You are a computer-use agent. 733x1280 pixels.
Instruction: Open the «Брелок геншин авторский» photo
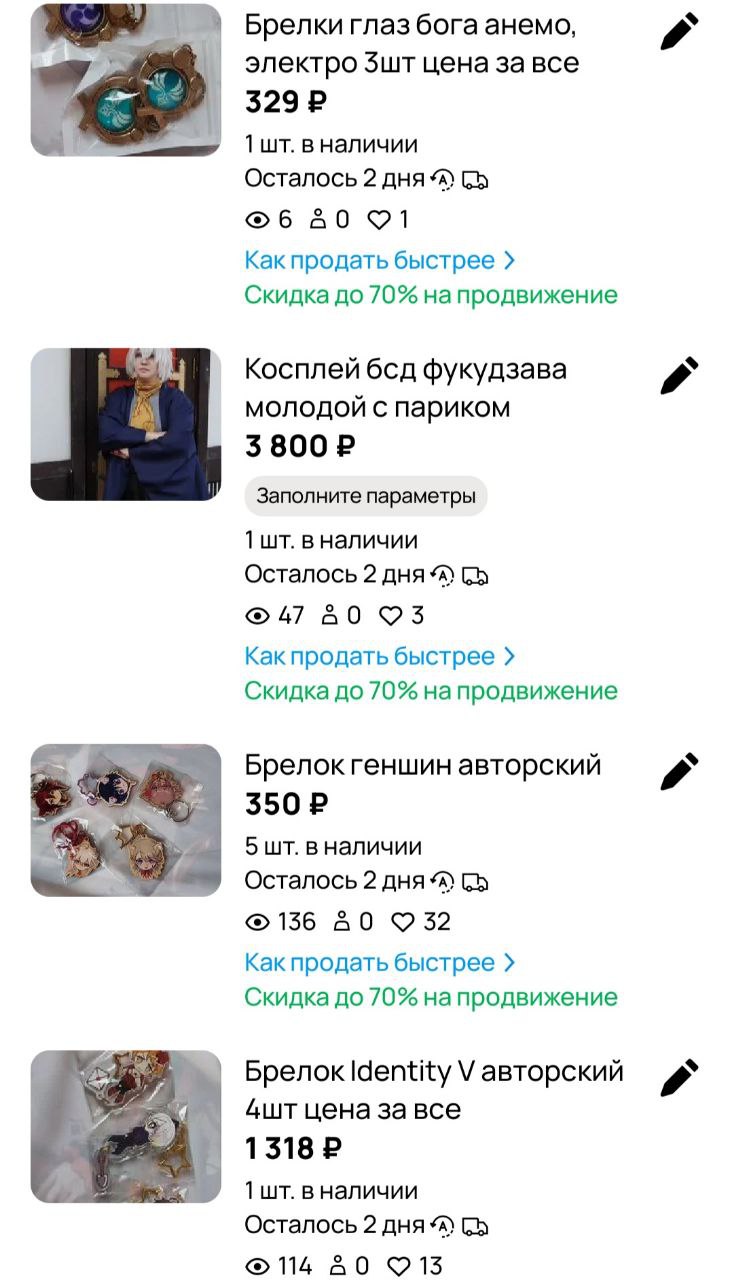point(126,820)
